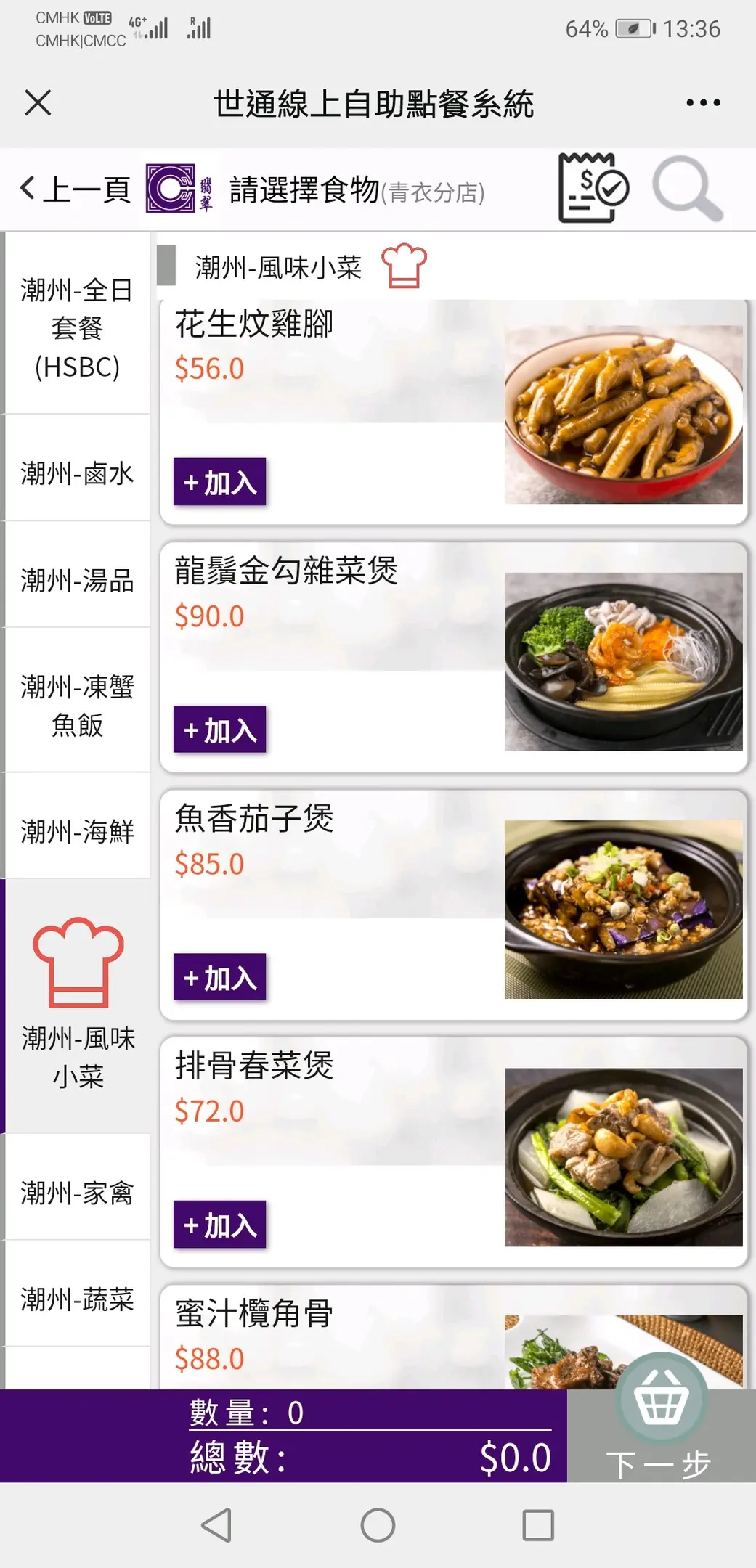Open the order bill receipt icon
The height and width of the screenshot is (1568, 756).
[593, 188]
